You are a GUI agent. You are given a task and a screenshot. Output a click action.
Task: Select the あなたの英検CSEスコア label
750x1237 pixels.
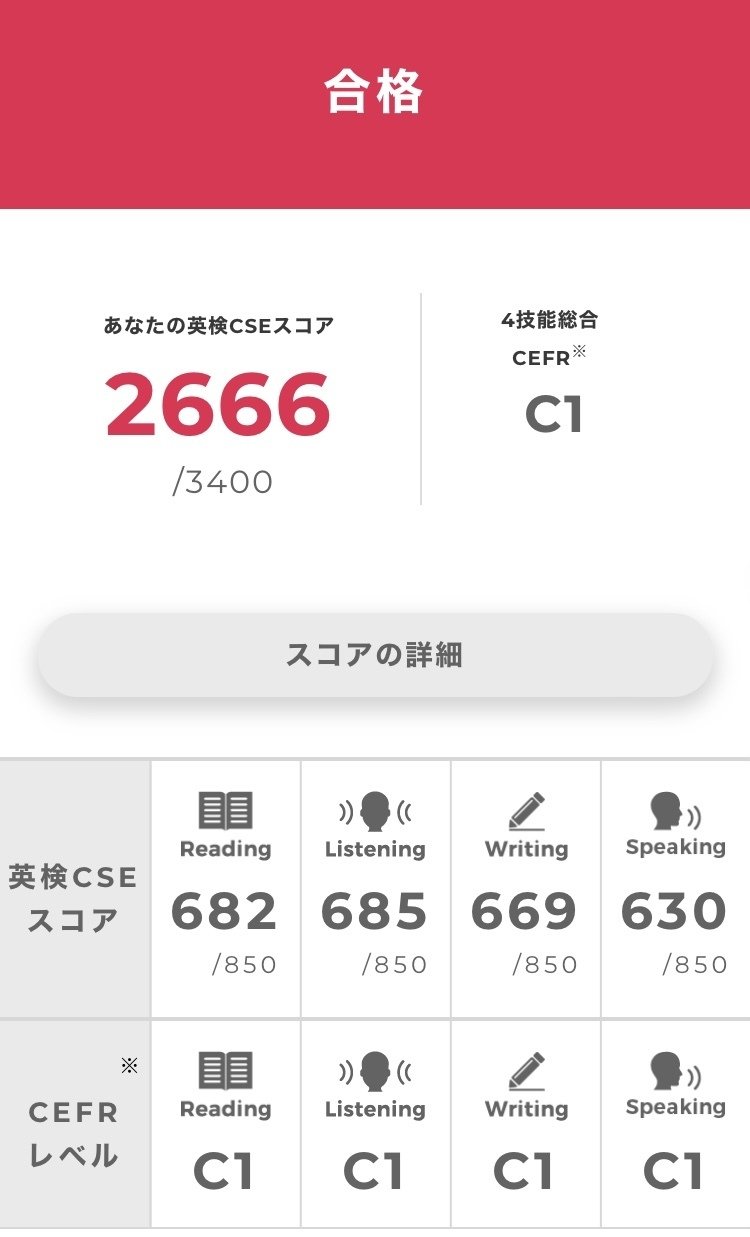tap(220, 323)
